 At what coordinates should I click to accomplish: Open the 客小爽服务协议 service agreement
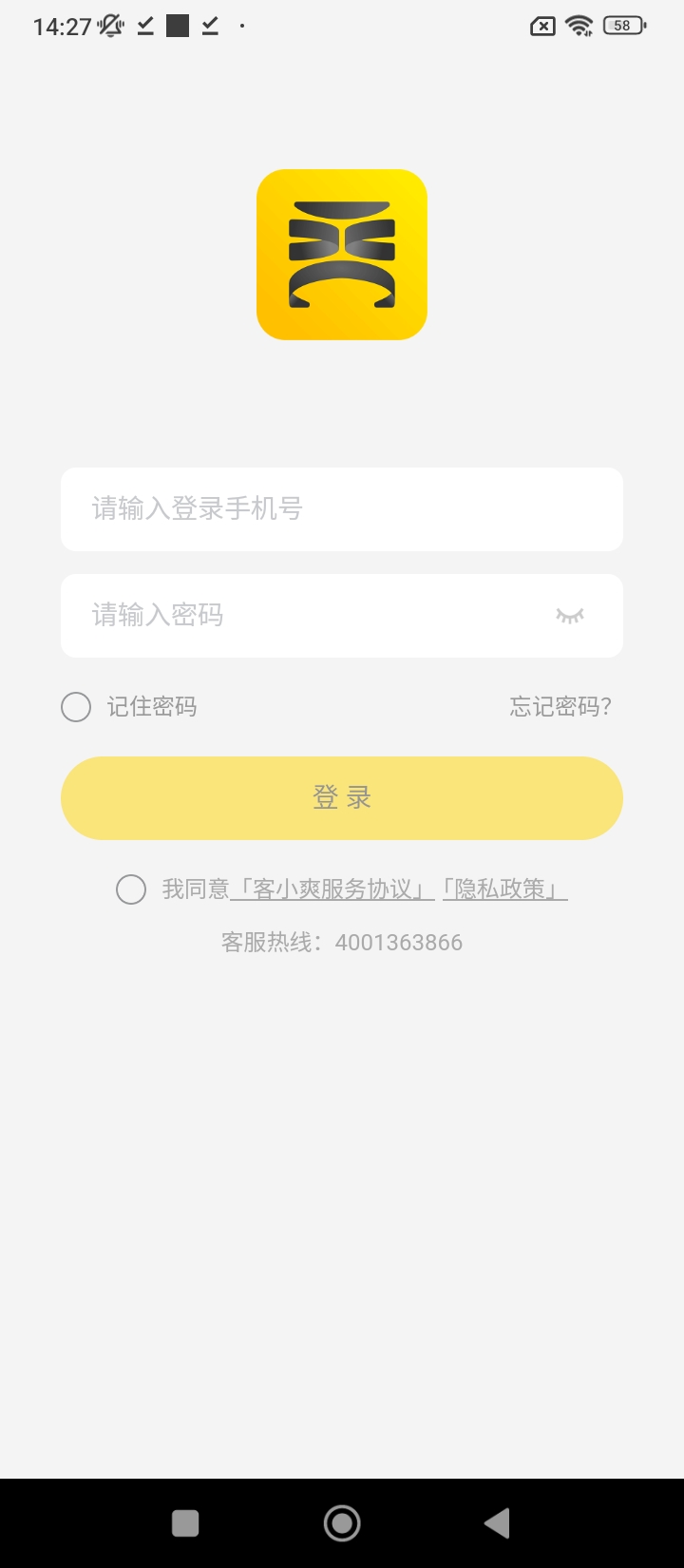[x=332, y=889]
